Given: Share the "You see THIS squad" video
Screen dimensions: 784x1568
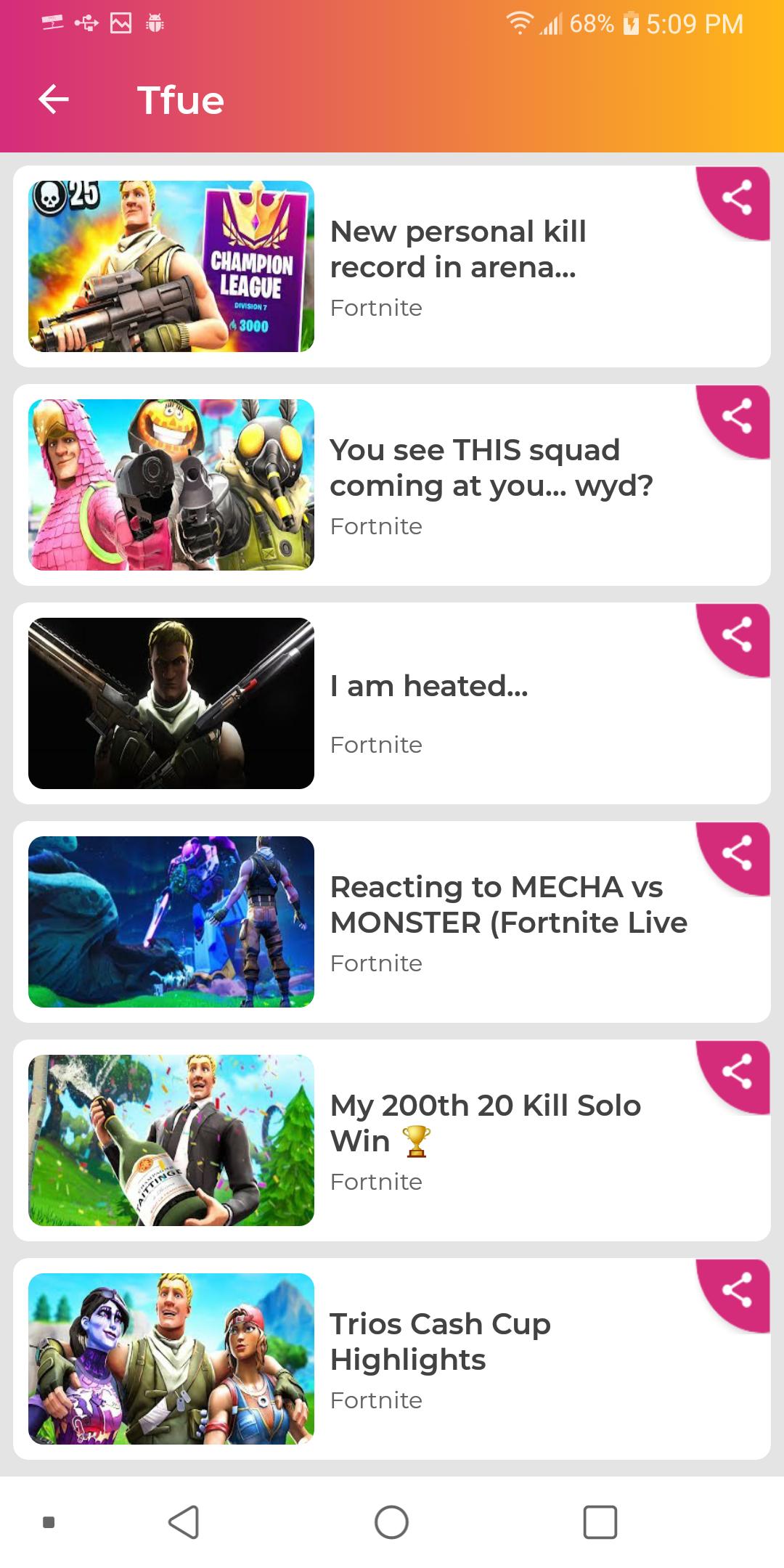Looking at the screenshot, I should tap(737, 417).
